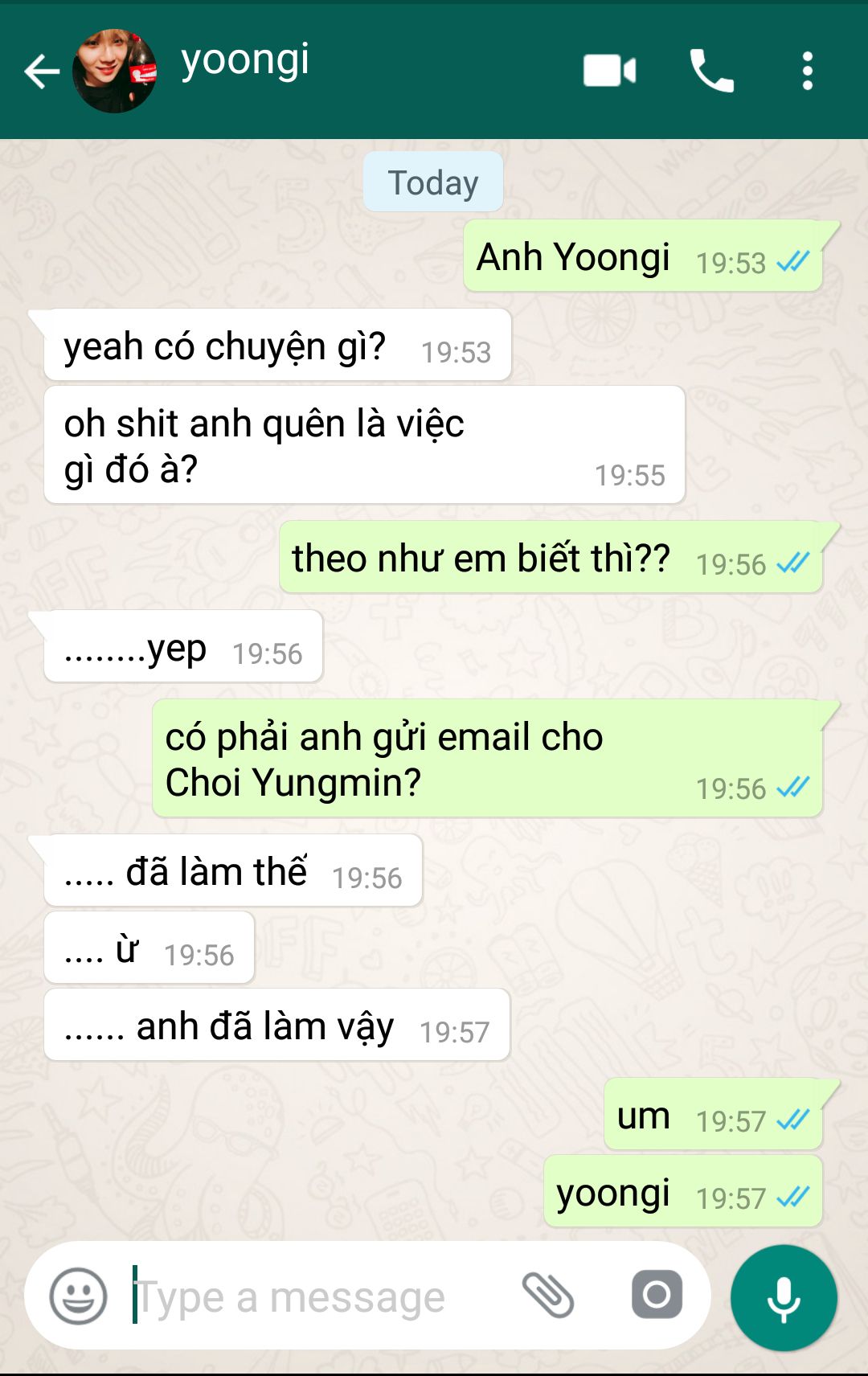Start a video call with yoongi
The height and width of the screenshot is (1376, 868).
click(x=609, y=71)
